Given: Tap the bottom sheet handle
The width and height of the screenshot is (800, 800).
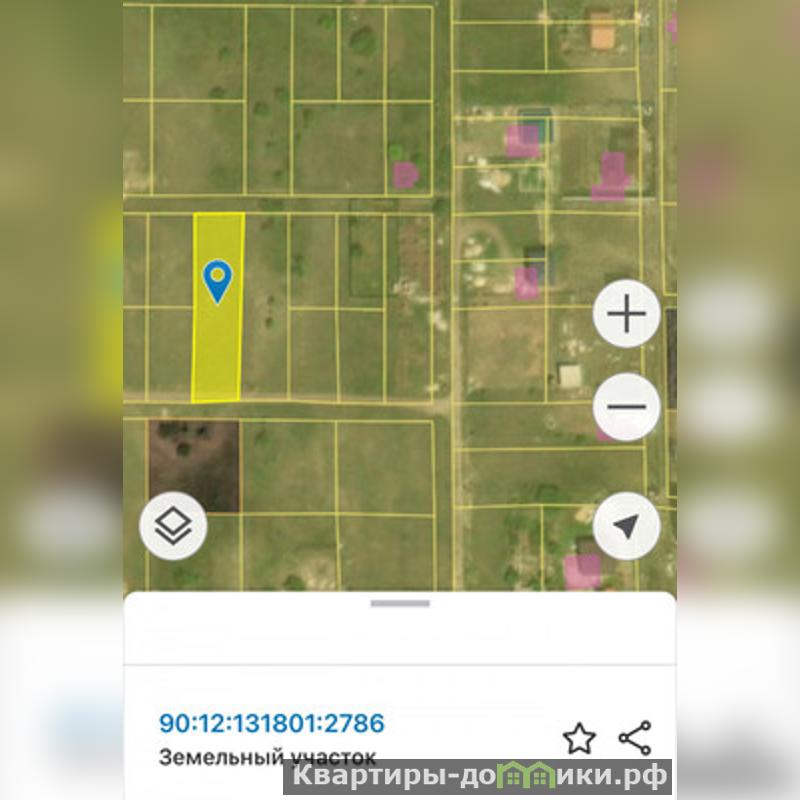Looking at the screenshot, I should tap(400, 604).
